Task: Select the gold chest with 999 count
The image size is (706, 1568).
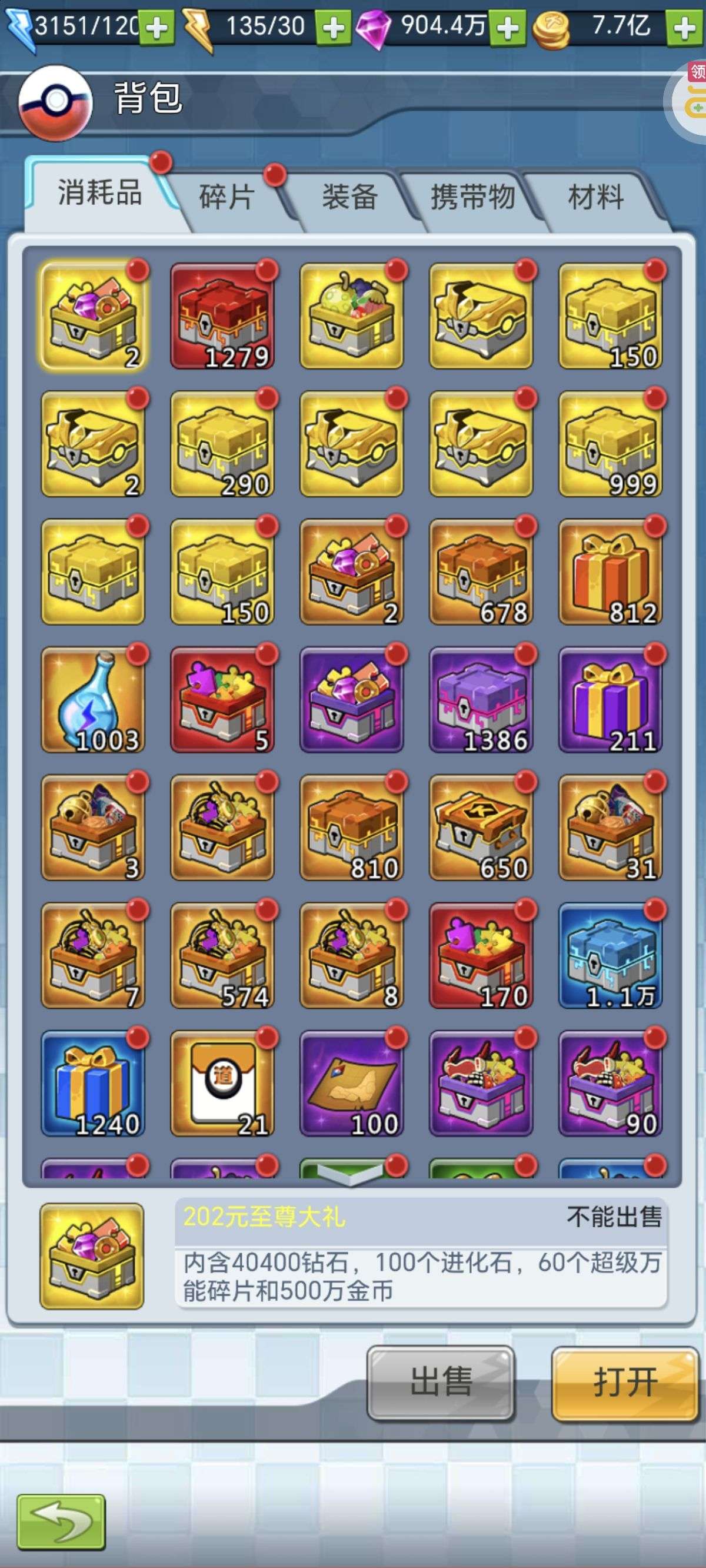Action: coord(611,444)
